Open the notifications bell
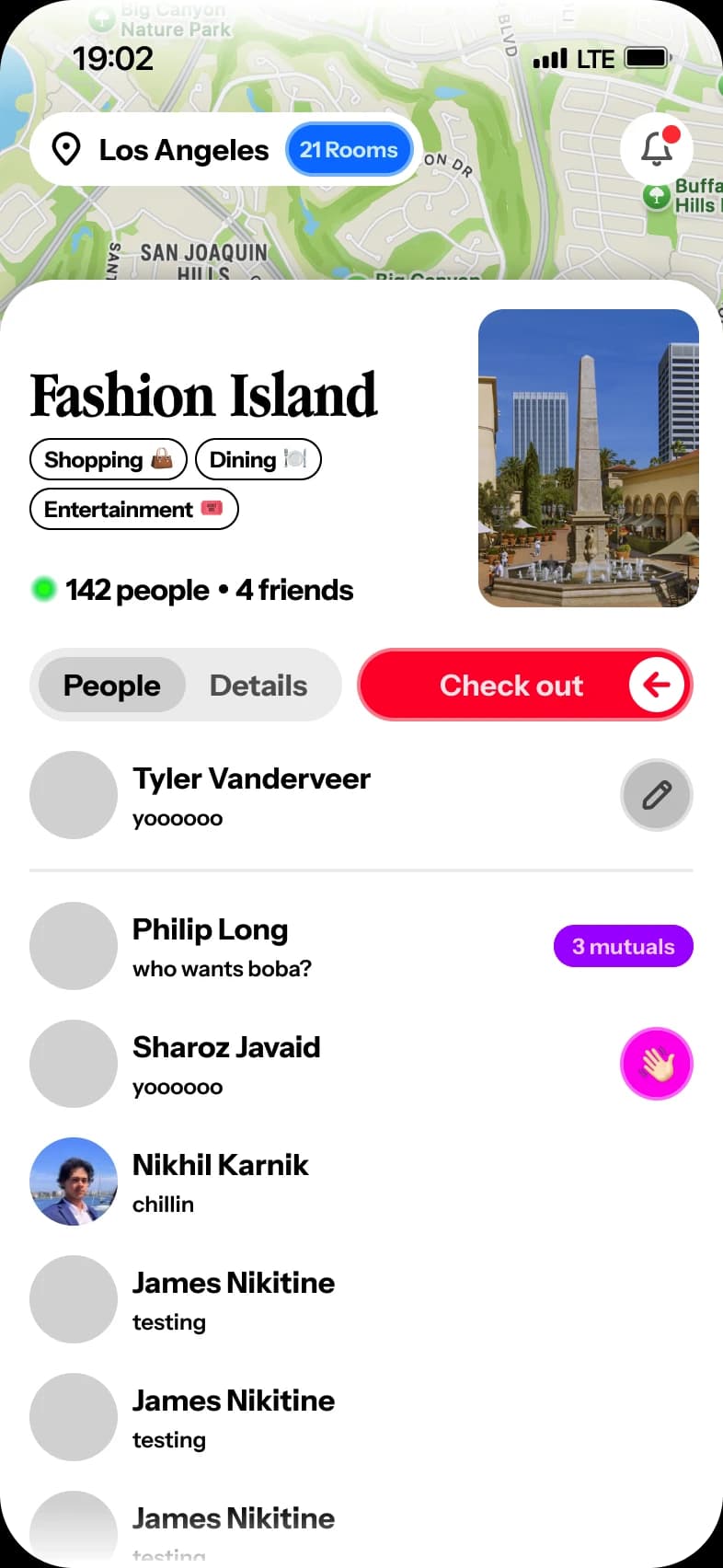 point(656,149)
